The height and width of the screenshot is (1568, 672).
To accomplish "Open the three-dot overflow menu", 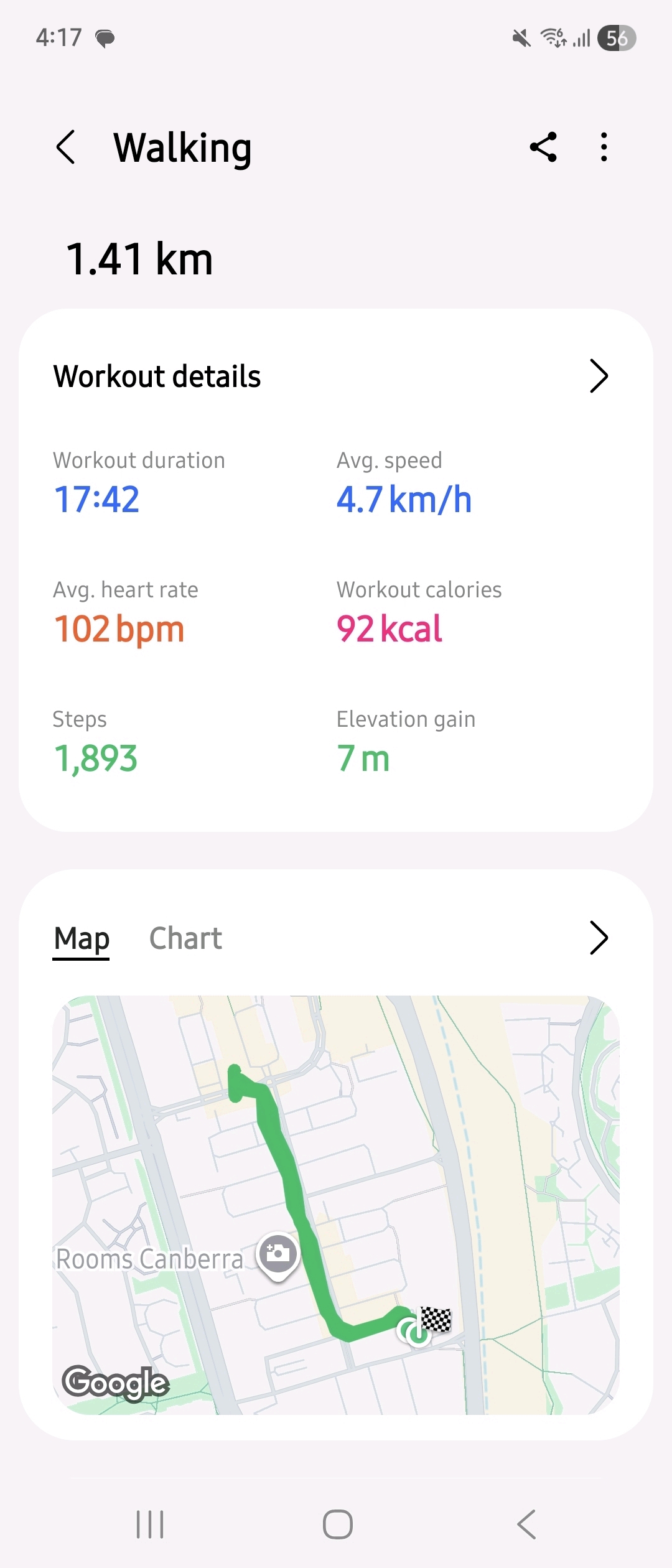I will pos(604,147).
